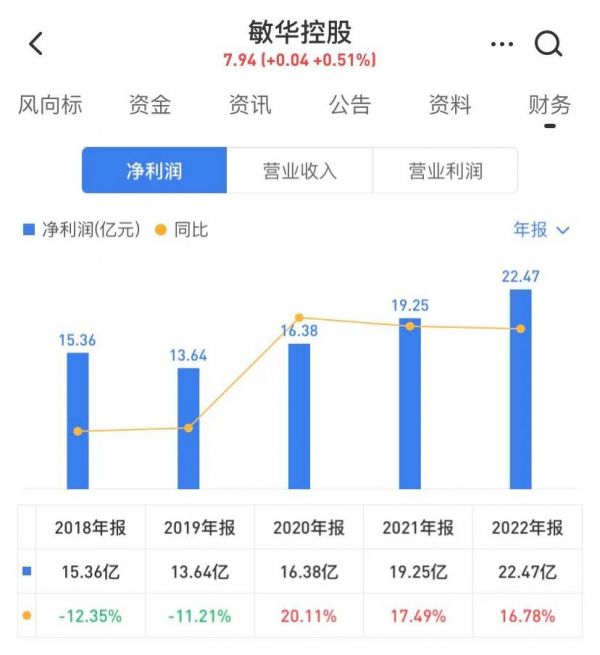The width and height of the screenshot is (600, 655).
Task: Open the three-dot overflow menu
Action: coord(502,44)
